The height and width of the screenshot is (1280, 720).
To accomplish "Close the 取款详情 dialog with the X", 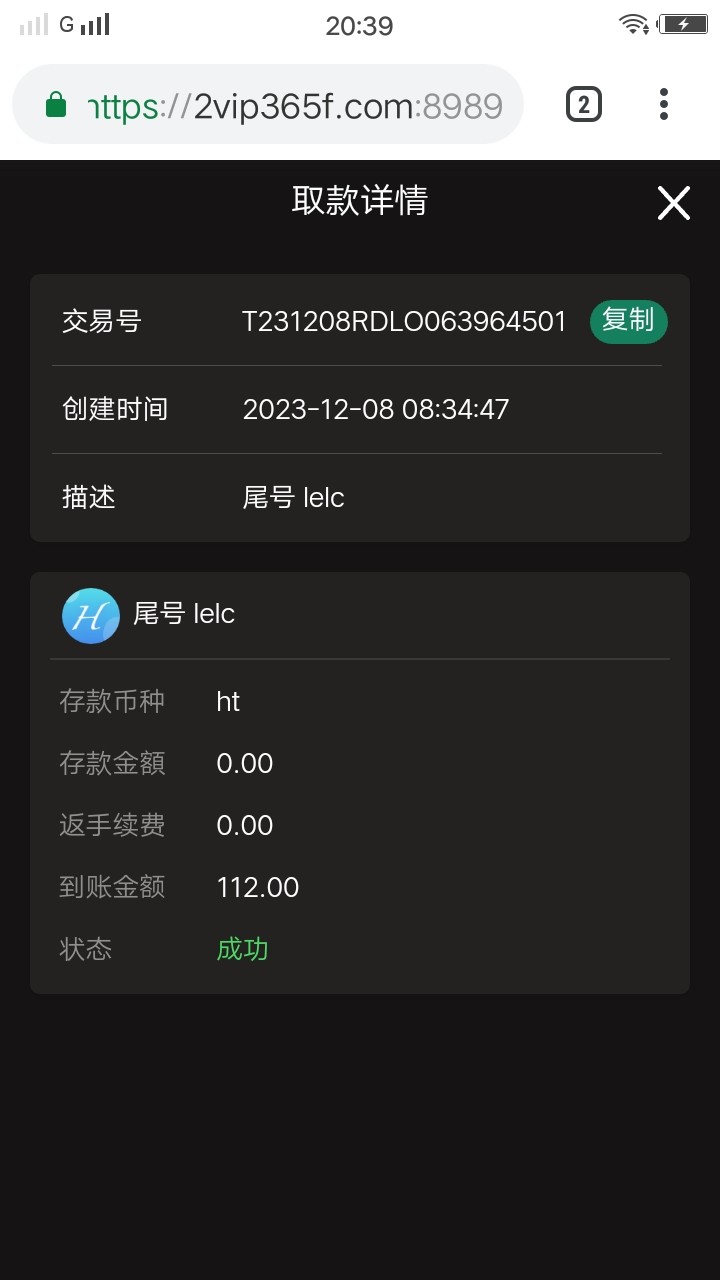I will (673, 202).
